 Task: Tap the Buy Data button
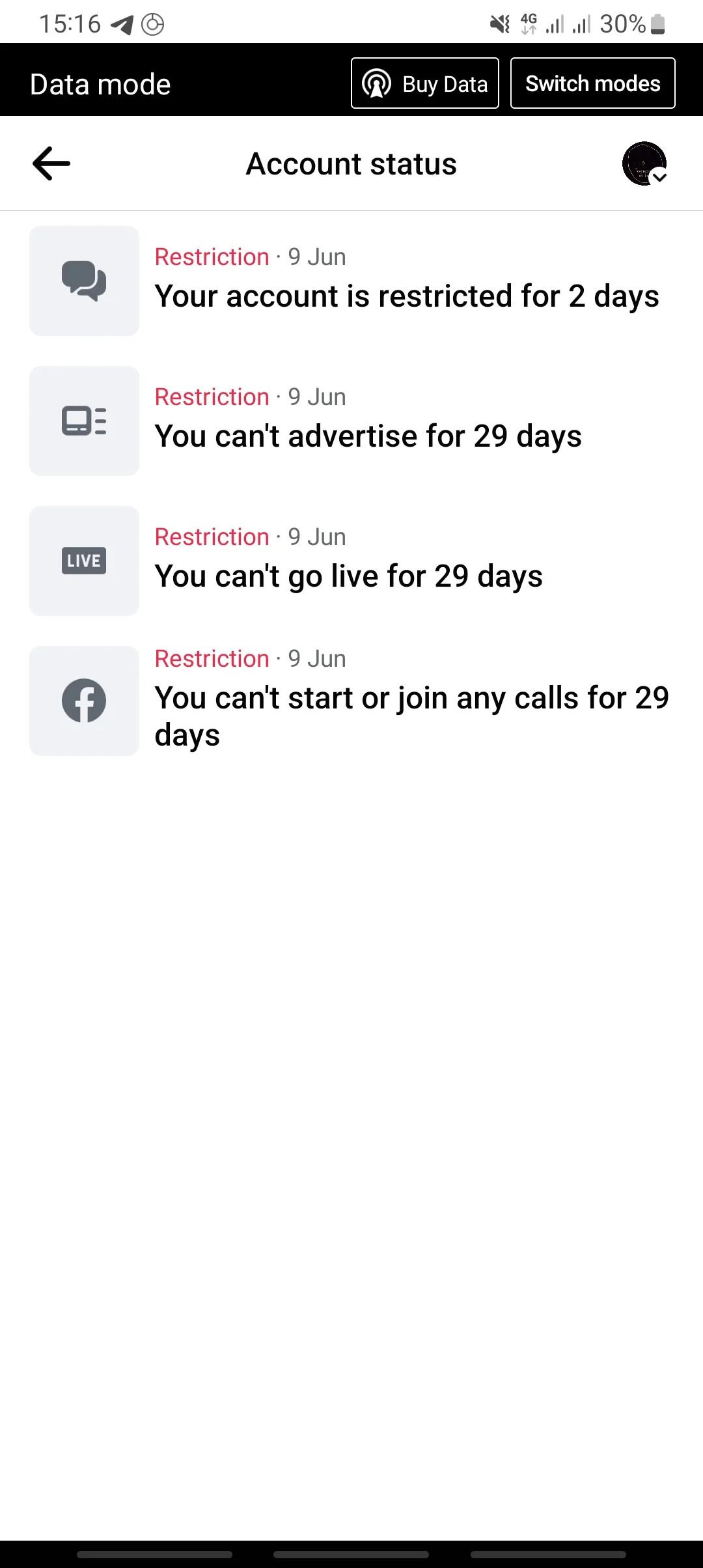pyautogui.click(x=425, y=83)
